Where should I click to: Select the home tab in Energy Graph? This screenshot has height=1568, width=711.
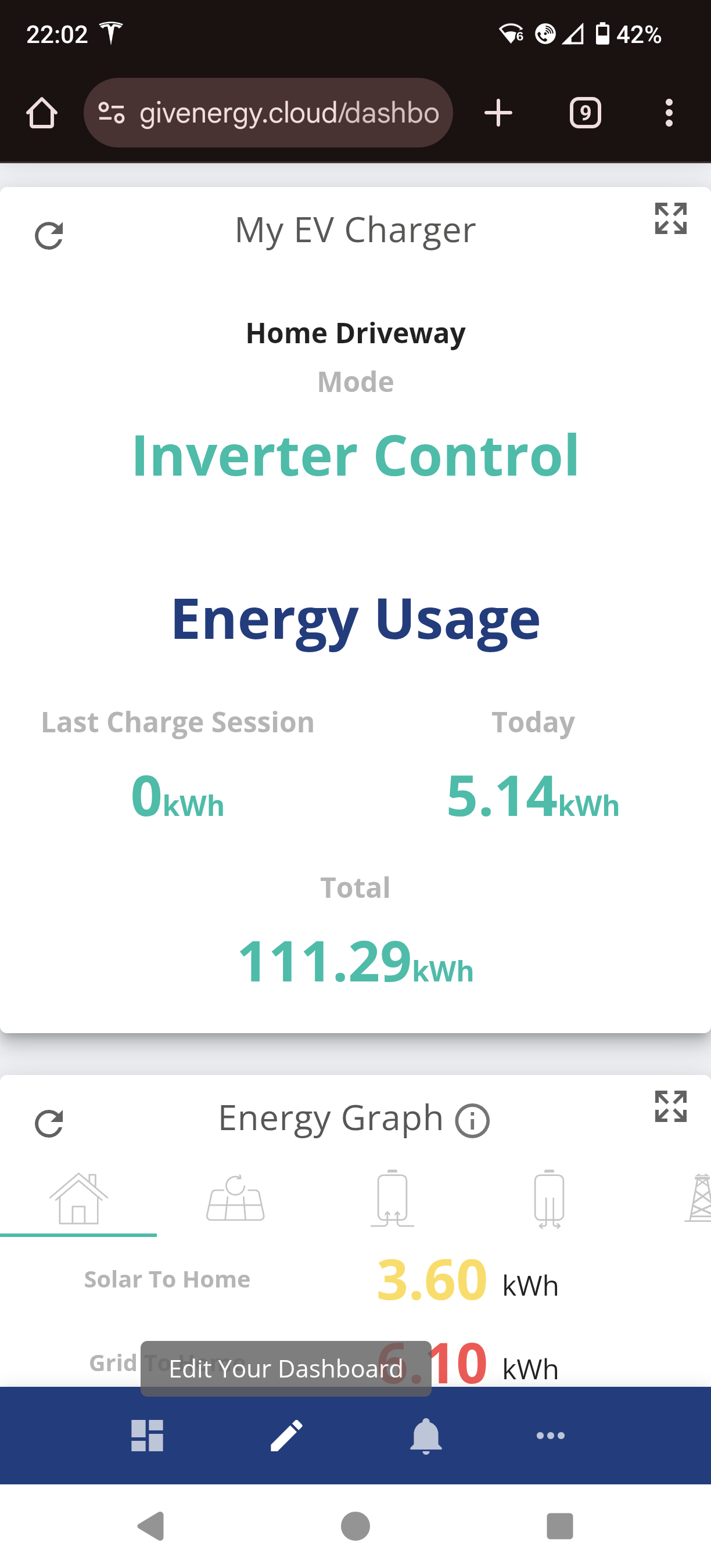[x=78, y=1198]
